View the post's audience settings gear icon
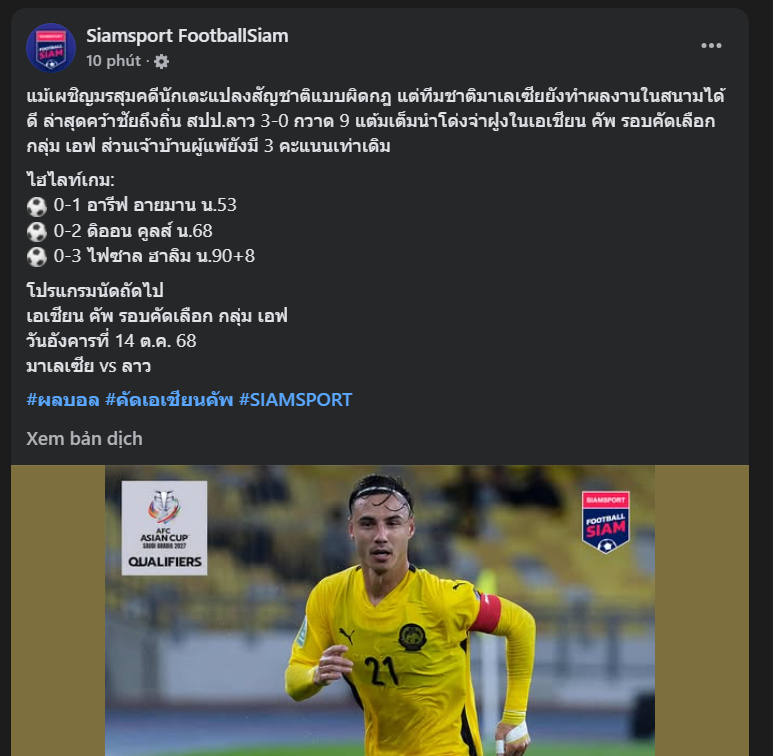Screen dimensions: 773x756 161,61
